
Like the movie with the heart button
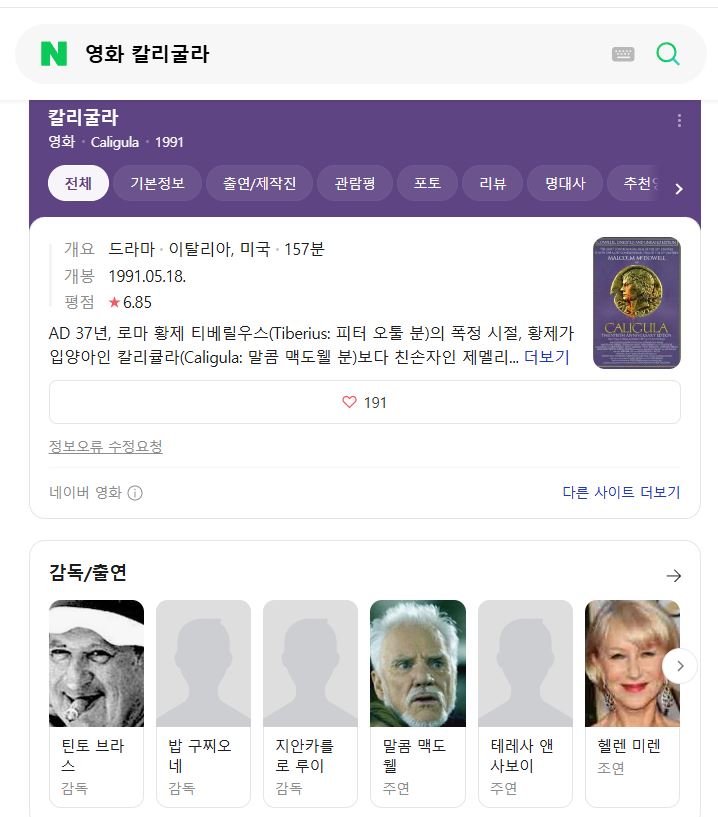[x=365, y=402]
